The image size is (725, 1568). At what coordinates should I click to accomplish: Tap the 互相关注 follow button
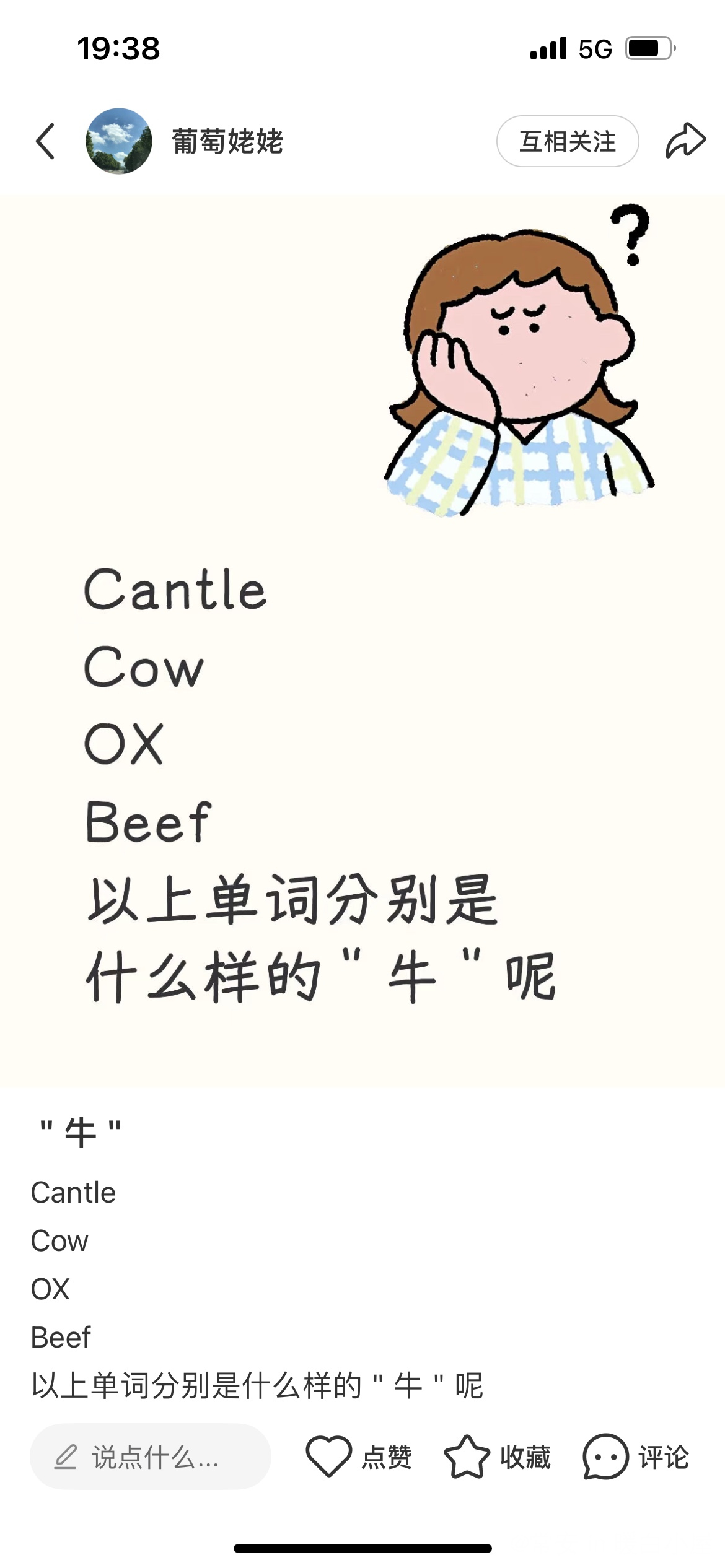point(567,141)
